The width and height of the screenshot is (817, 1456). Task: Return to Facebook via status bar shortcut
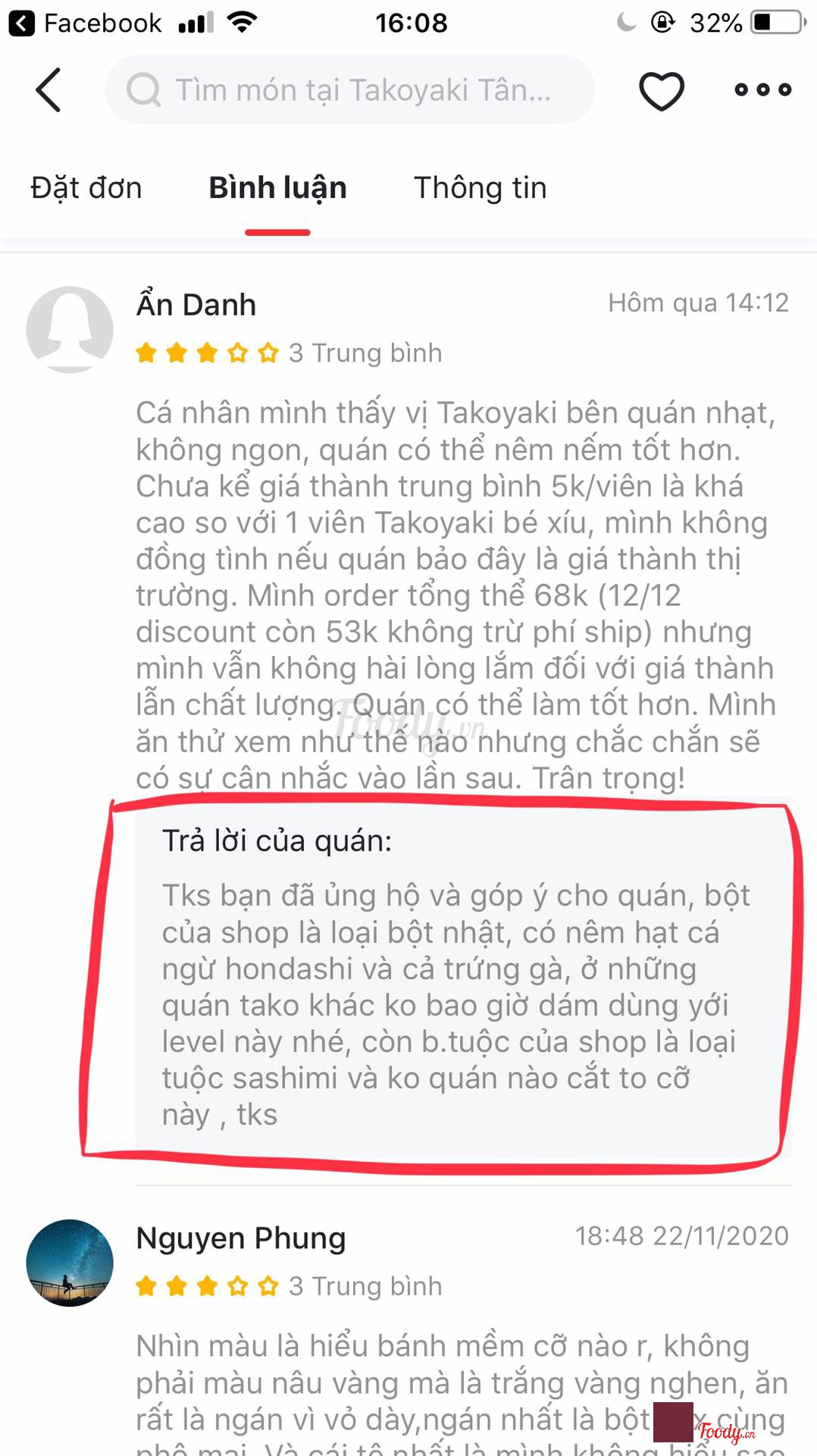[x=85, y=23]
